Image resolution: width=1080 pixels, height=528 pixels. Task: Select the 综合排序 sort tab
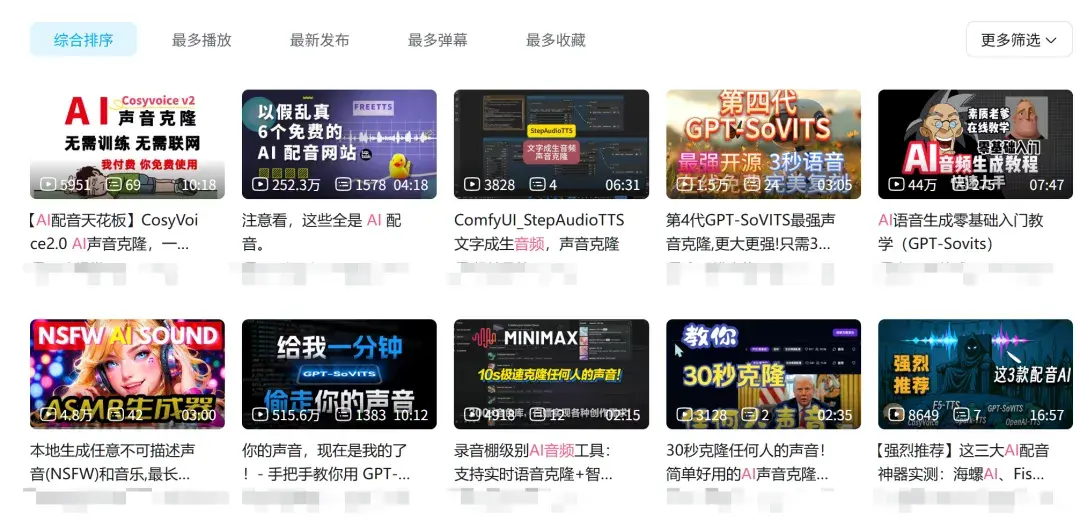[x=83, y=40]
